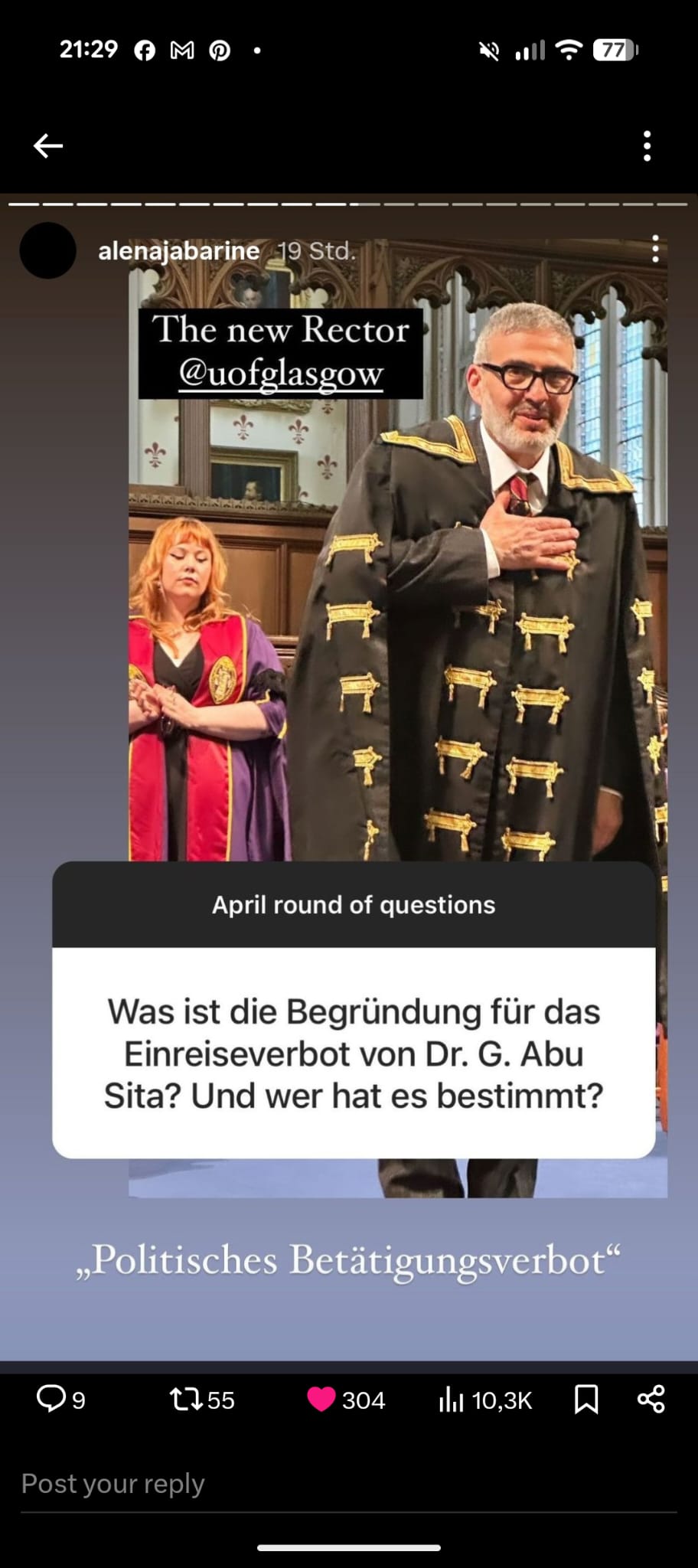Go back from the image viewer
Image resolution: width=698 pixels, height=1568 pixels.
[48, 145]
